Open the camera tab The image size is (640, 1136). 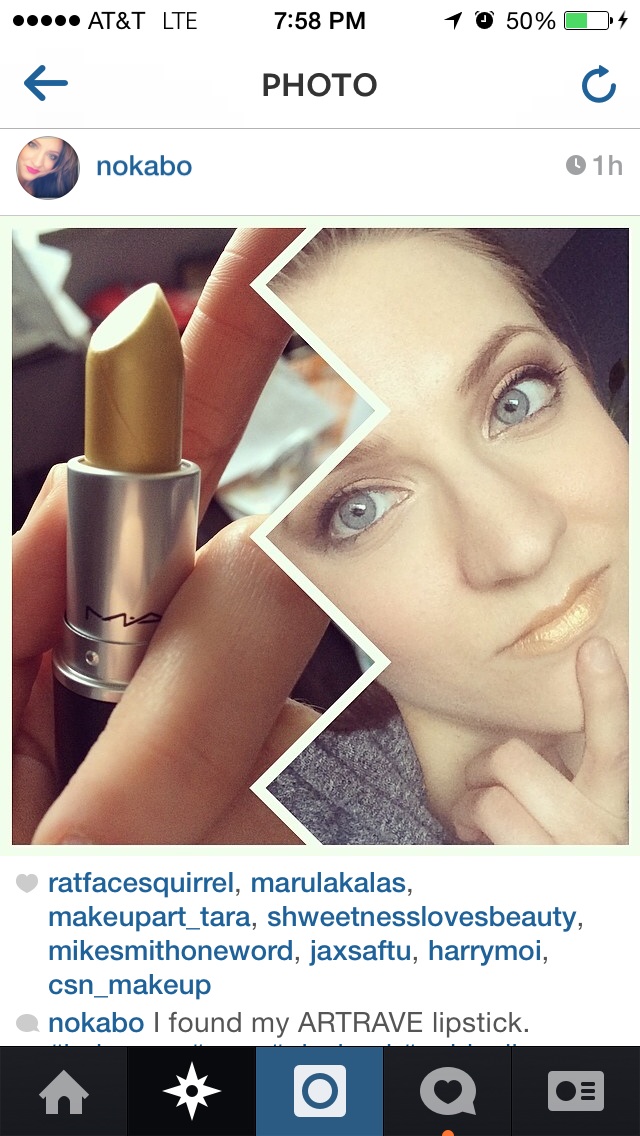coord(320,1092)
